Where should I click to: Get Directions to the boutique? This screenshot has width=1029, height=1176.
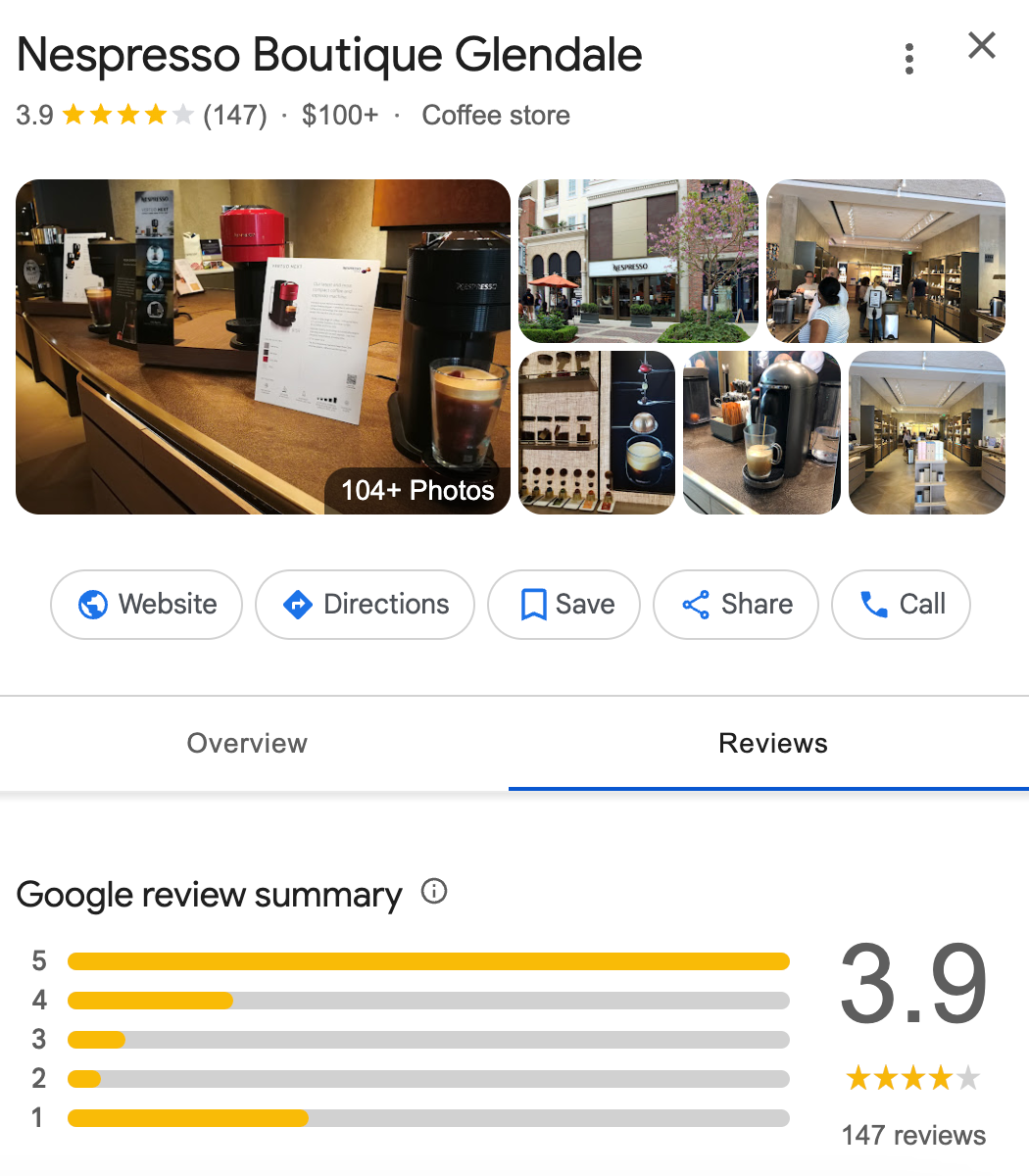(x=366, y=605)
